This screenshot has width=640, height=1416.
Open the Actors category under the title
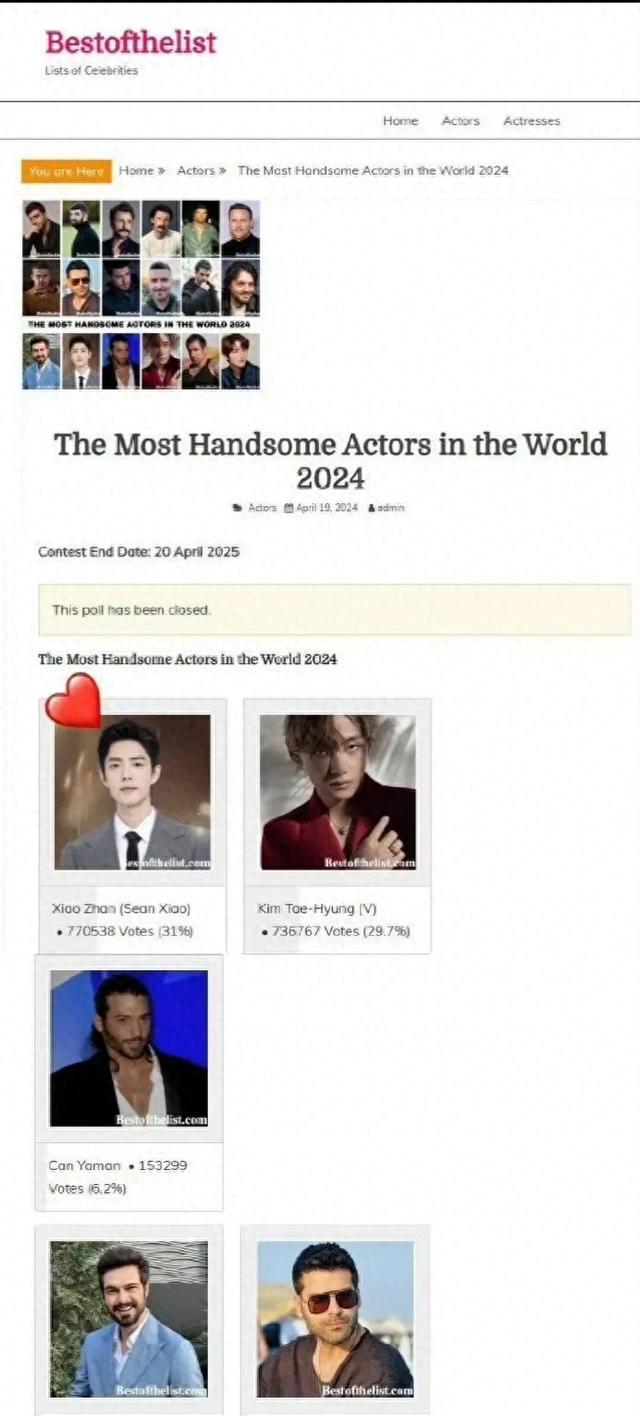(x=261, y=508)
